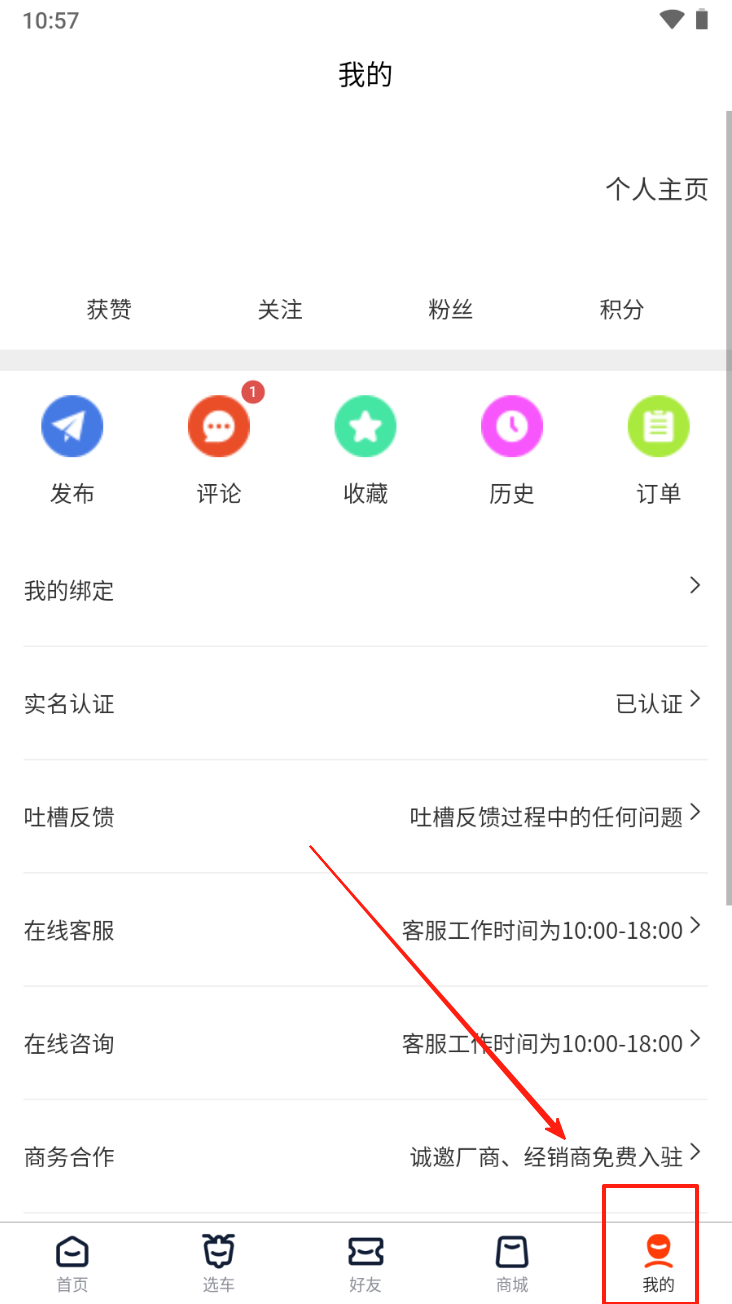This screenshot has height=1304, width=732.
Task: View 获赞 likes received
Action: click(109, 309)
